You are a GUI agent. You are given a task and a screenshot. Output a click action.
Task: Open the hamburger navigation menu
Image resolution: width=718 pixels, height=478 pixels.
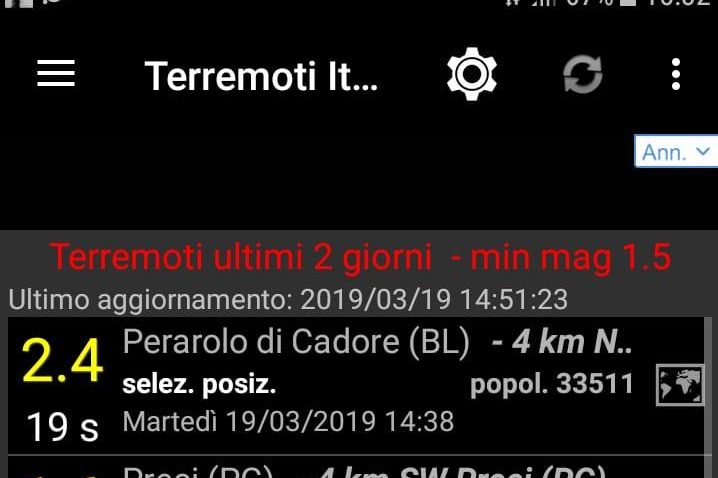[x=56, y=75]
